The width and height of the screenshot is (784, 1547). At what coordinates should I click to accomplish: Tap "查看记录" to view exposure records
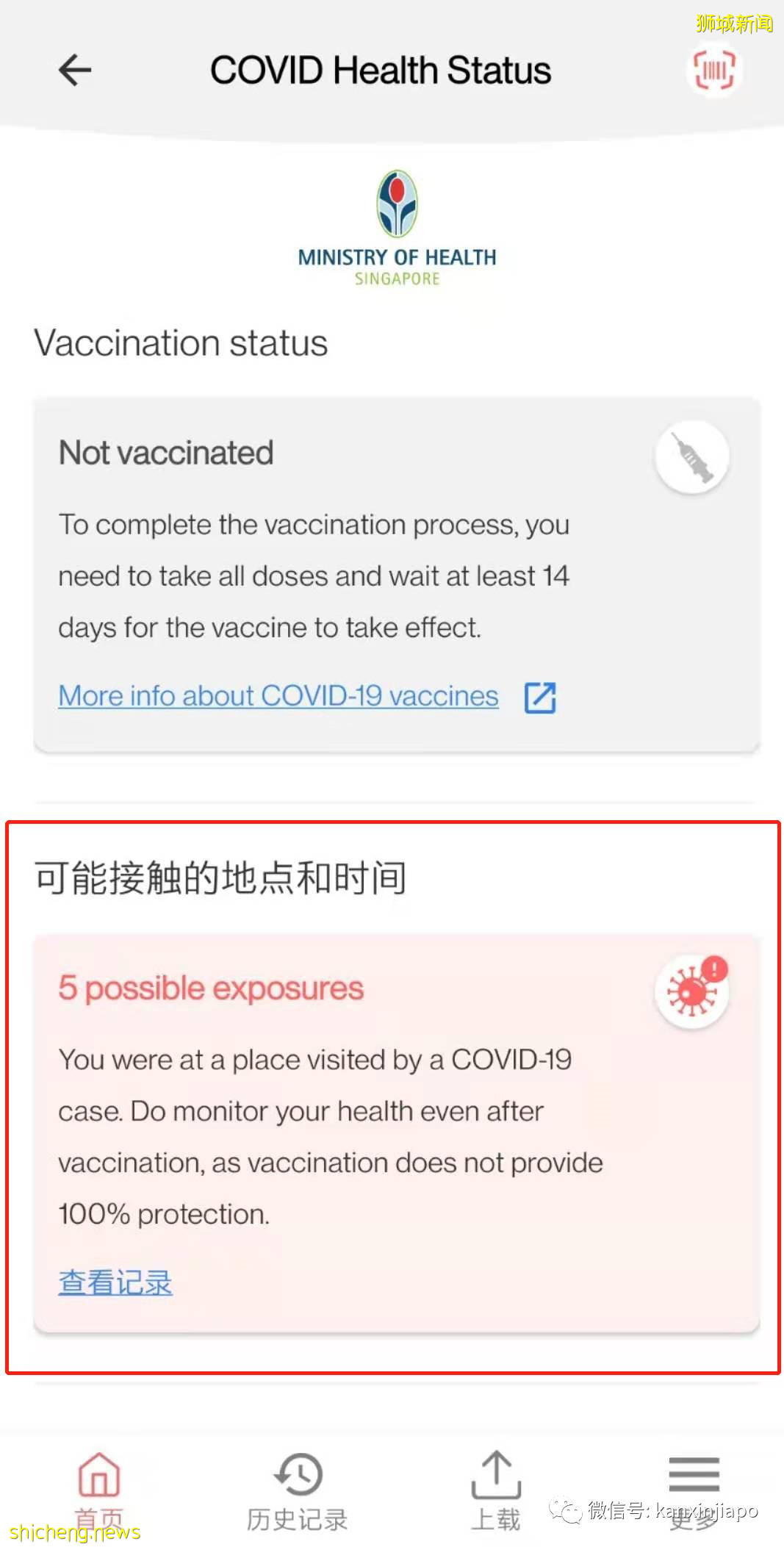click(x=115, y=1282)
